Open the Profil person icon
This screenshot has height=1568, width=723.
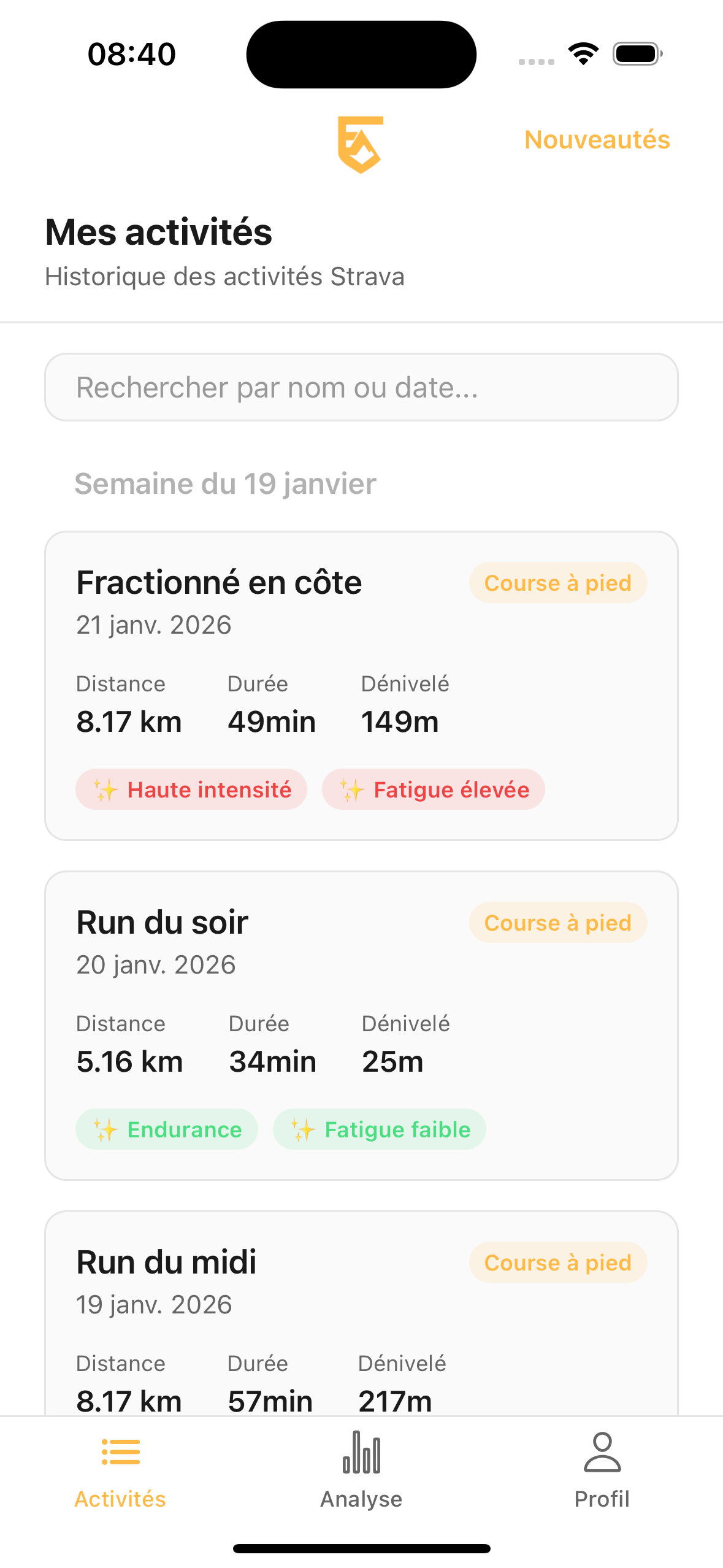pos(602,1455)
